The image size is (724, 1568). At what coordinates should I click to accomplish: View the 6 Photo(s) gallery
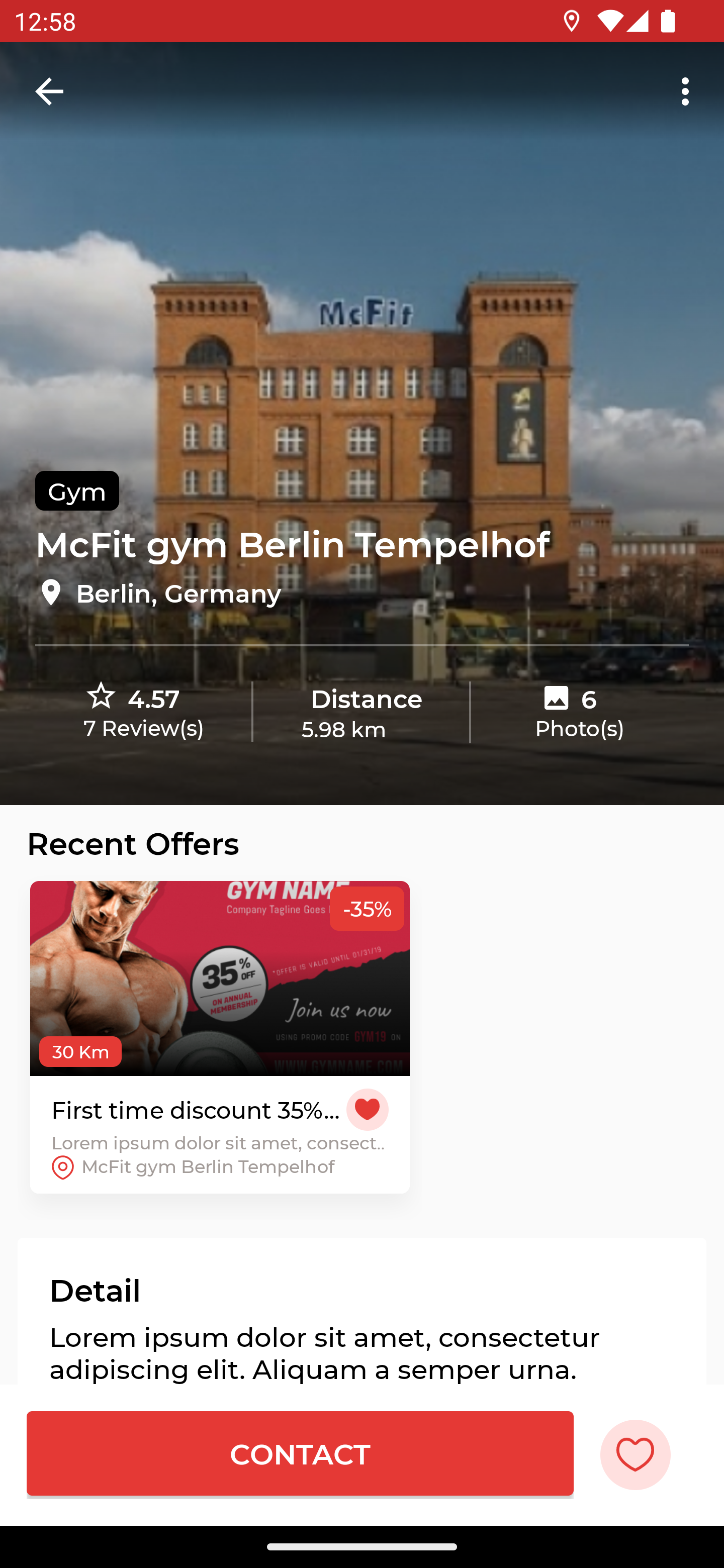[x=579, y=712]
